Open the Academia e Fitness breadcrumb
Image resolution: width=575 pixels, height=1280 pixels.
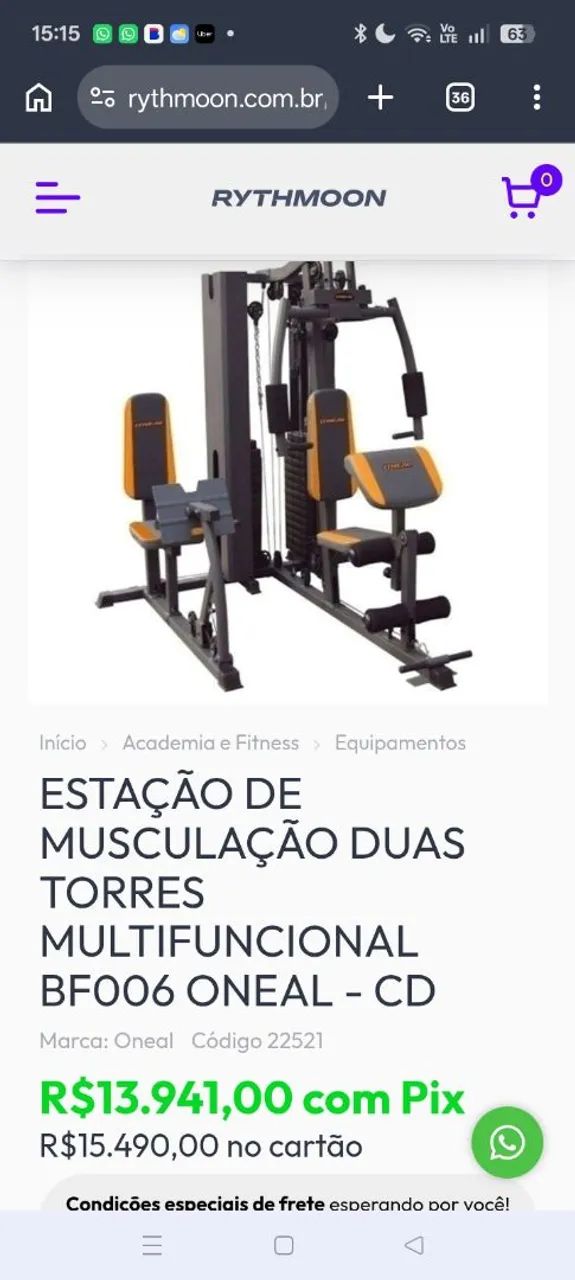(210, 743)
